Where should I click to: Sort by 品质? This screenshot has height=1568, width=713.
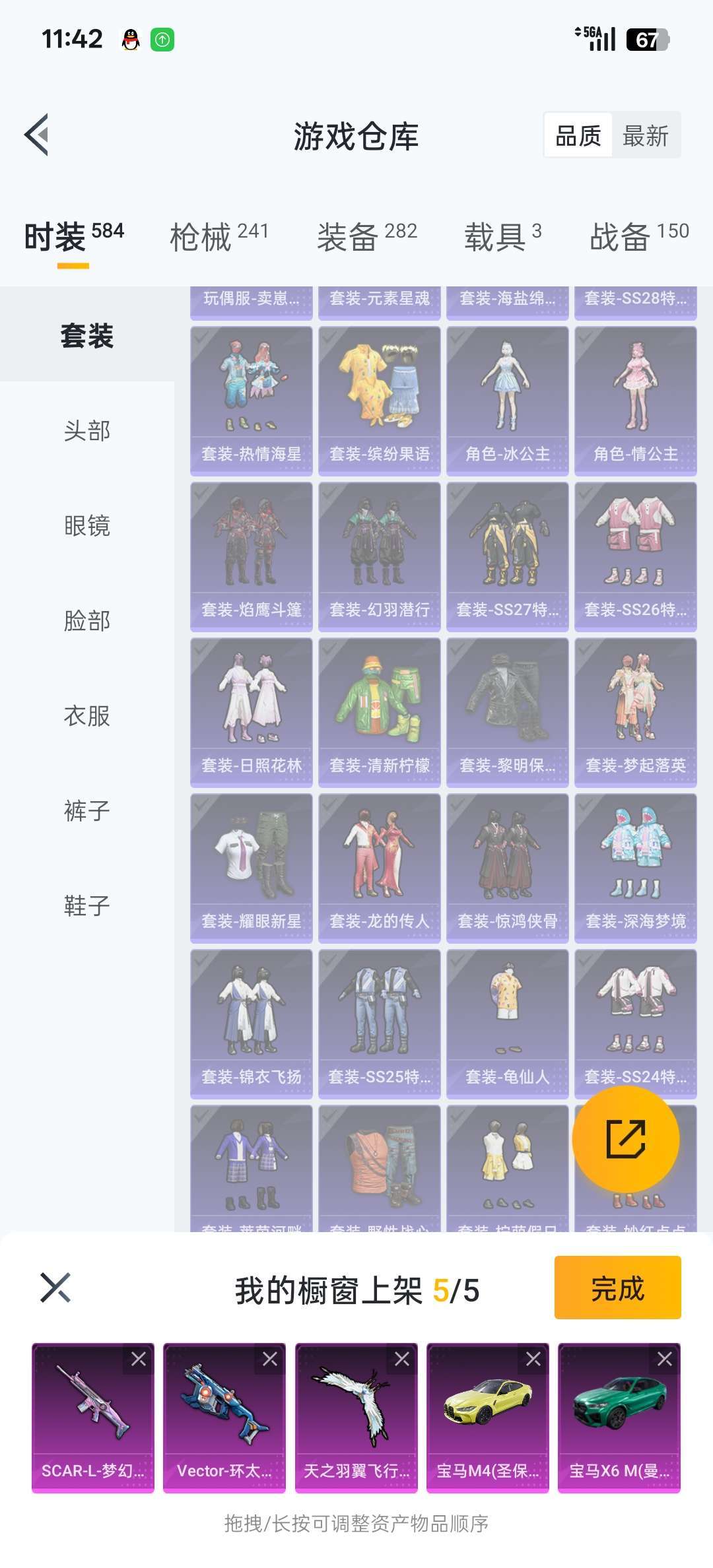click(578, 137)
